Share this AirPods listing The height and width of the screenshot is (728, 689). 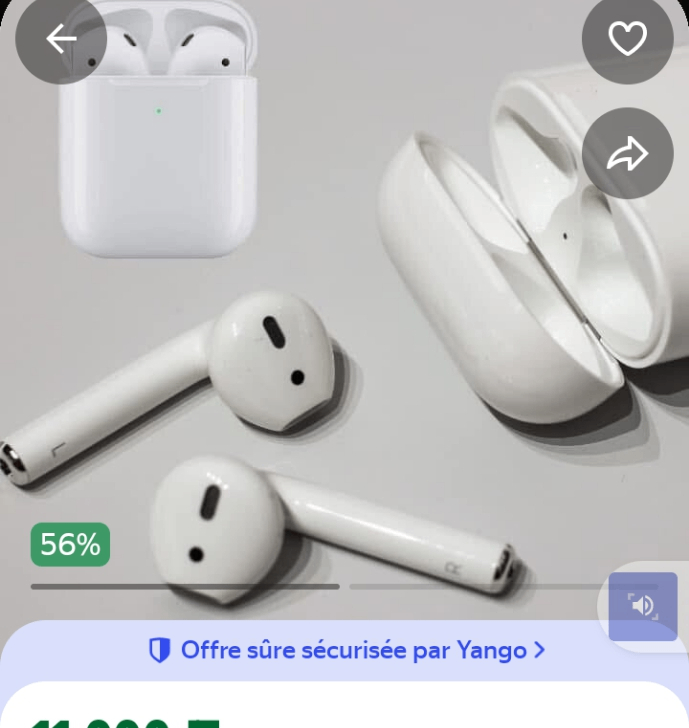627,153
